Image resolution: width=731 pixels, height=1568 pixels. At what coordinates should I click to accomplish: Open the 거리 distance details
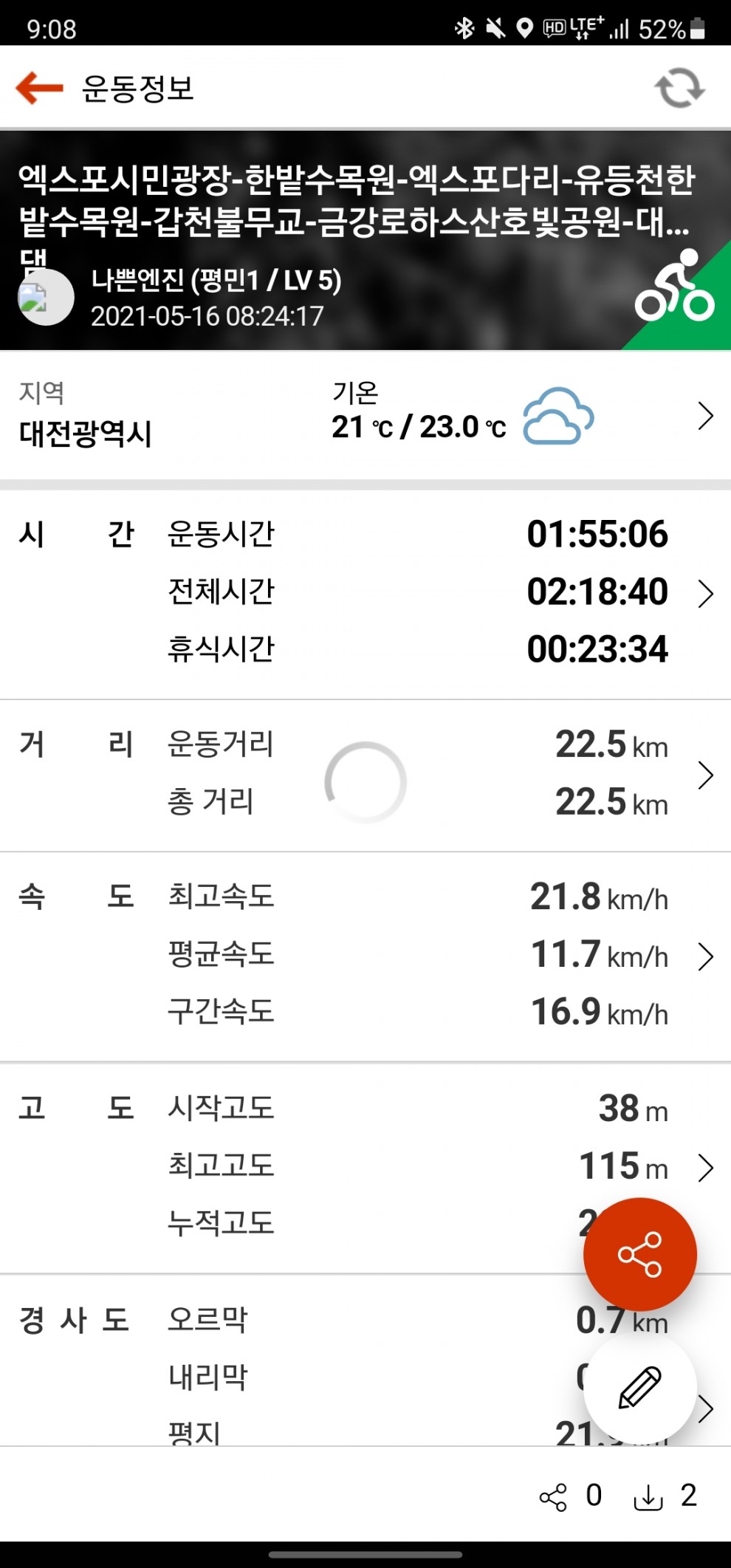(706, 775)
